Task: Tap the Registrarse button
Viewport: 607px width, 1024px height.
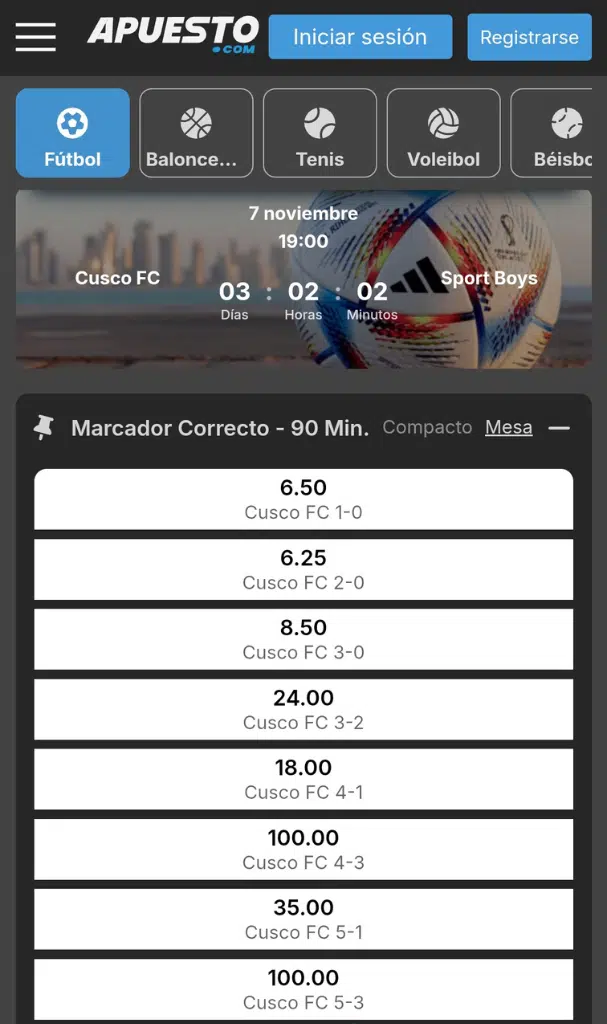Action: pyautogui.click(x=529, y=37)
